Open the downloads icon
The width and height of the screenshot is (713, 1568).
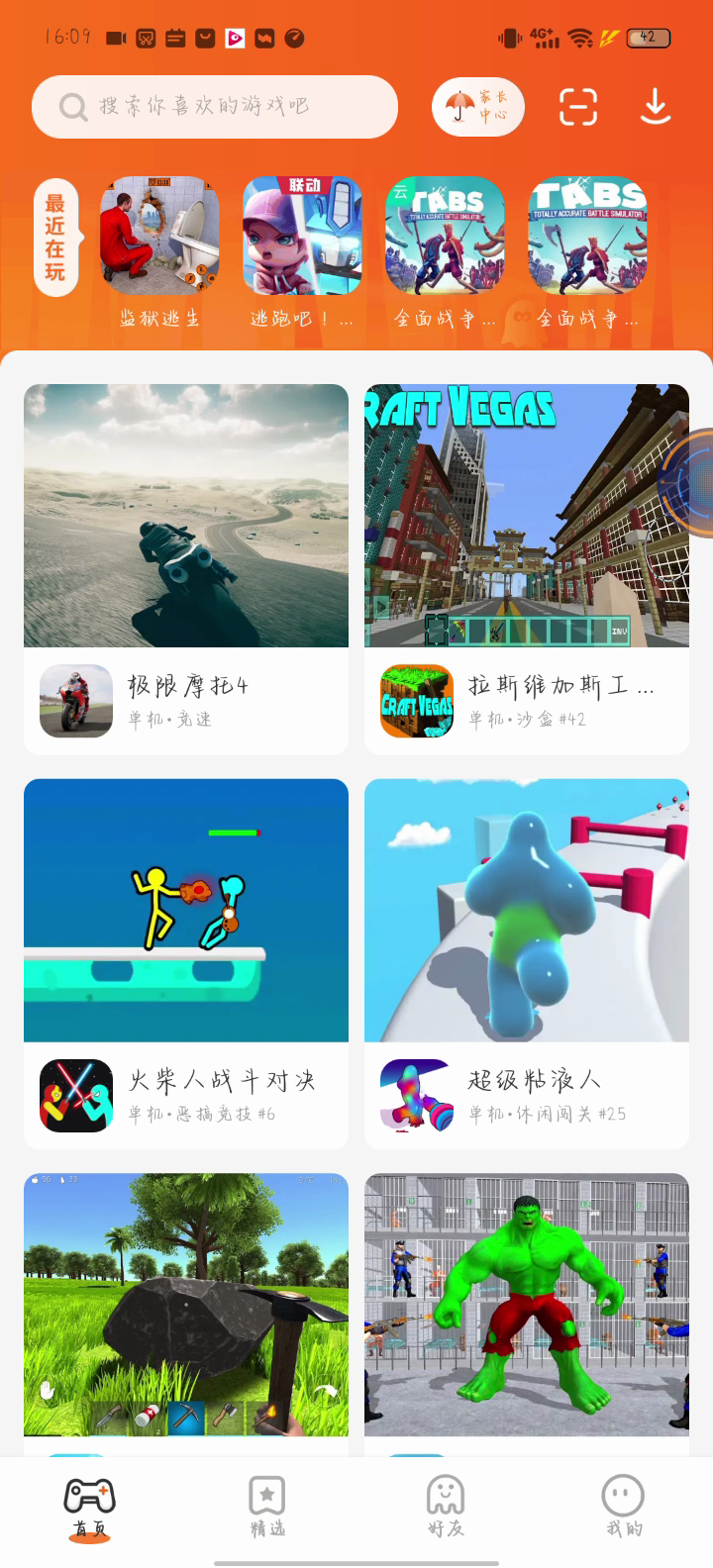pyautogui.click(x=656, y=107)
